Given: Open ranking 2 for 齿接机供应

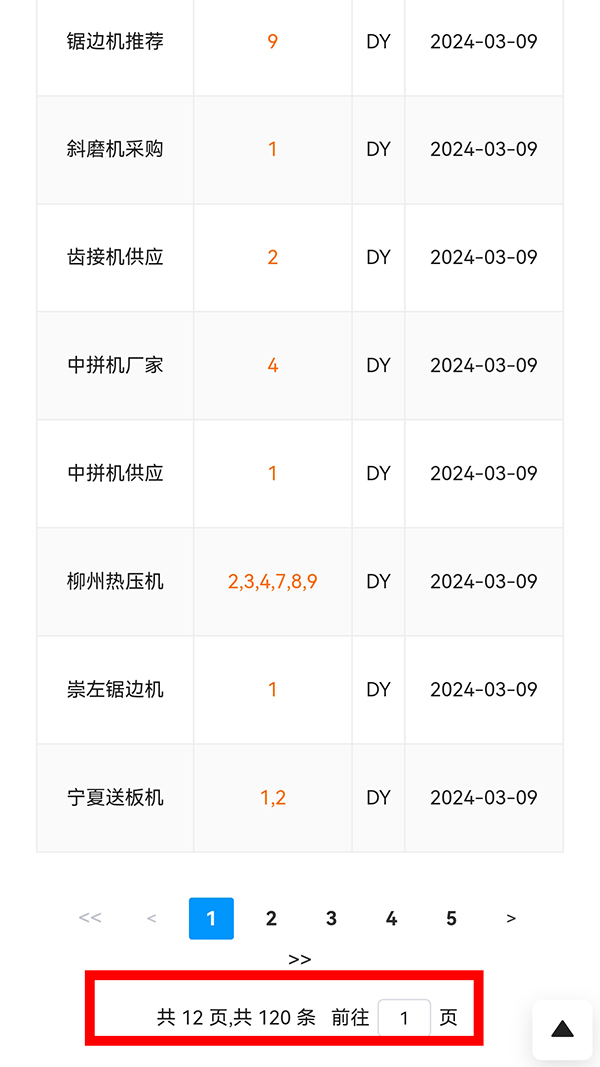Looking at the screenshot, I should [x=272, y=257].
